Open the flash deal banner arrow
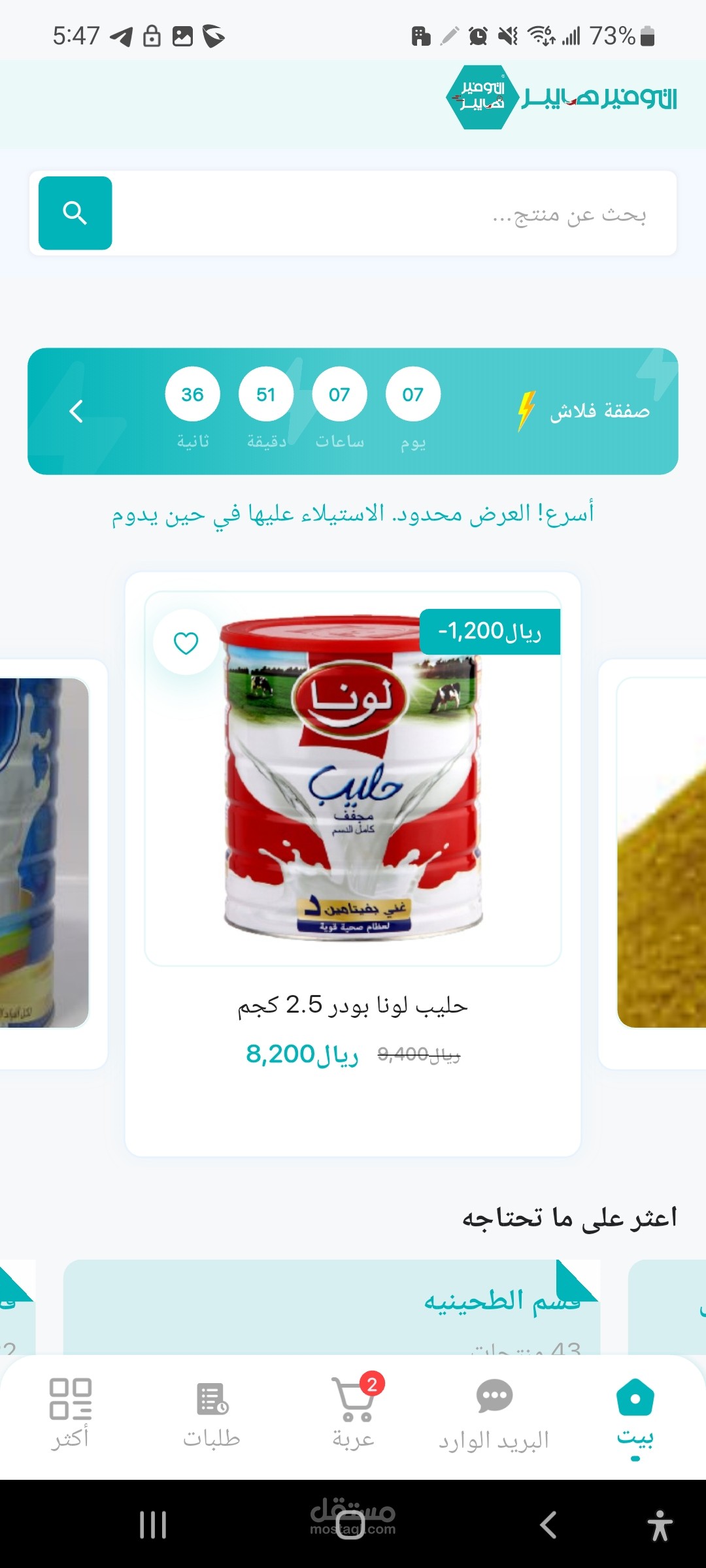The height and width of the screenshot is (1568, 706). 76,411
